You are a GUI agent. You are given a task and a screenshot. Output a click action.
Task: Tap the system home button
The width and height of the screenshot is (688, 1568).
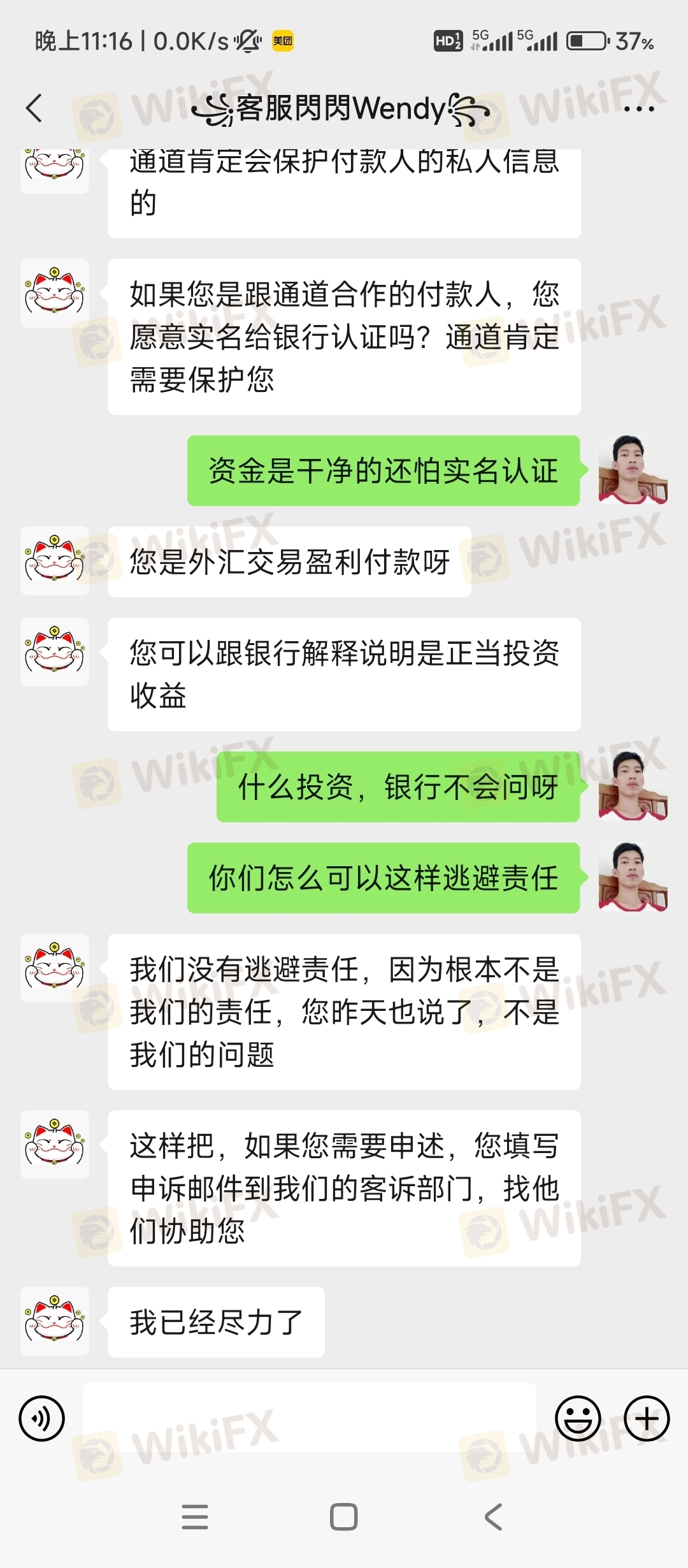[x=343, y=1517]
